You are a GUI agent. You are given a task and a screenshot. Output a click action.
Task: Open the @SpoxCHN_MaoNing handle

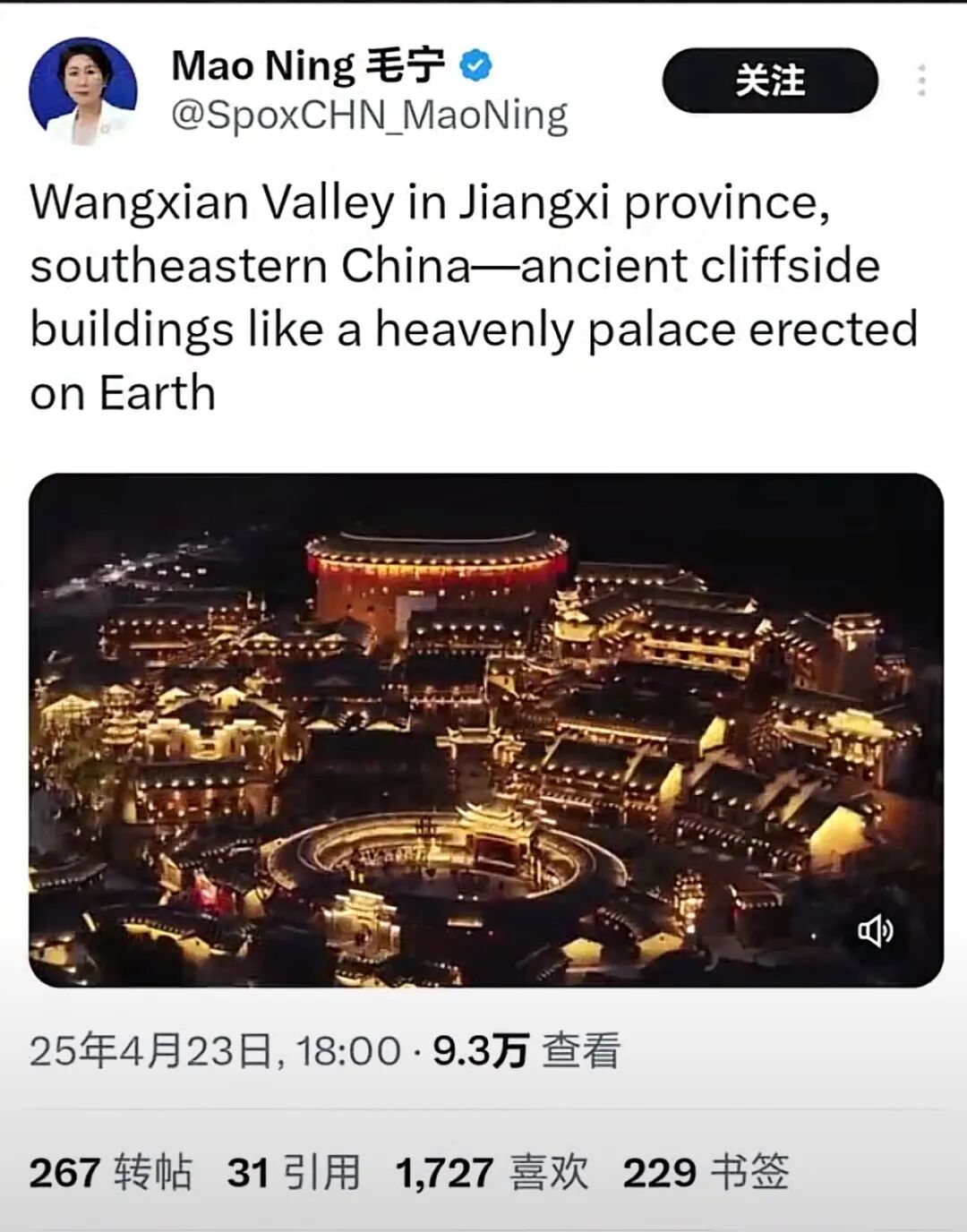[x=369, y=116]
